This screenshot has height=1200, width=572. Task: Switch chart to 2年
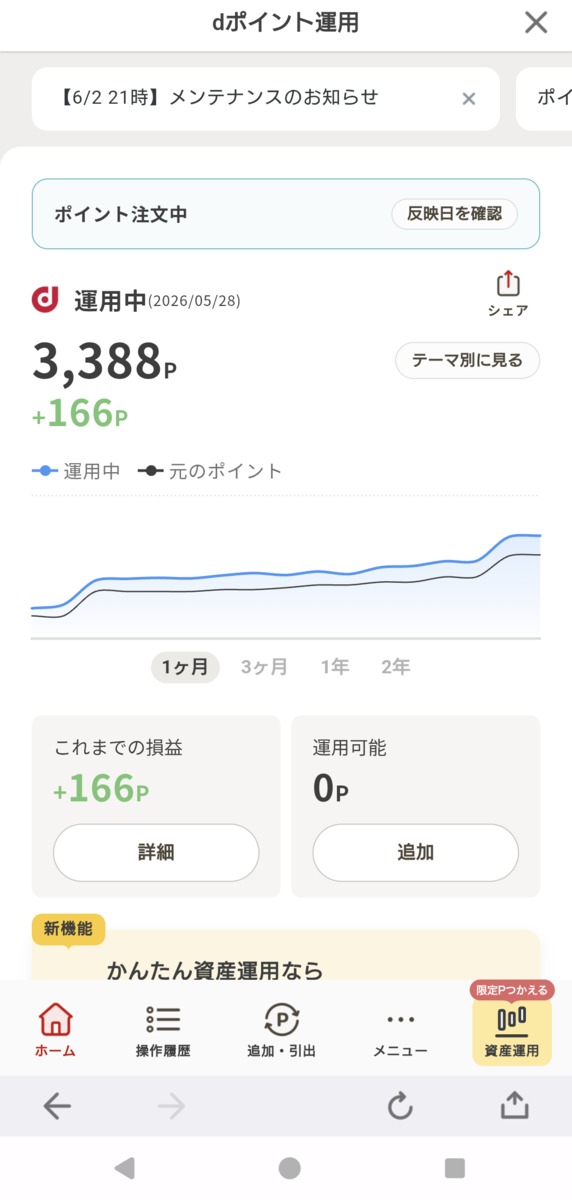(x=395, y=667)
